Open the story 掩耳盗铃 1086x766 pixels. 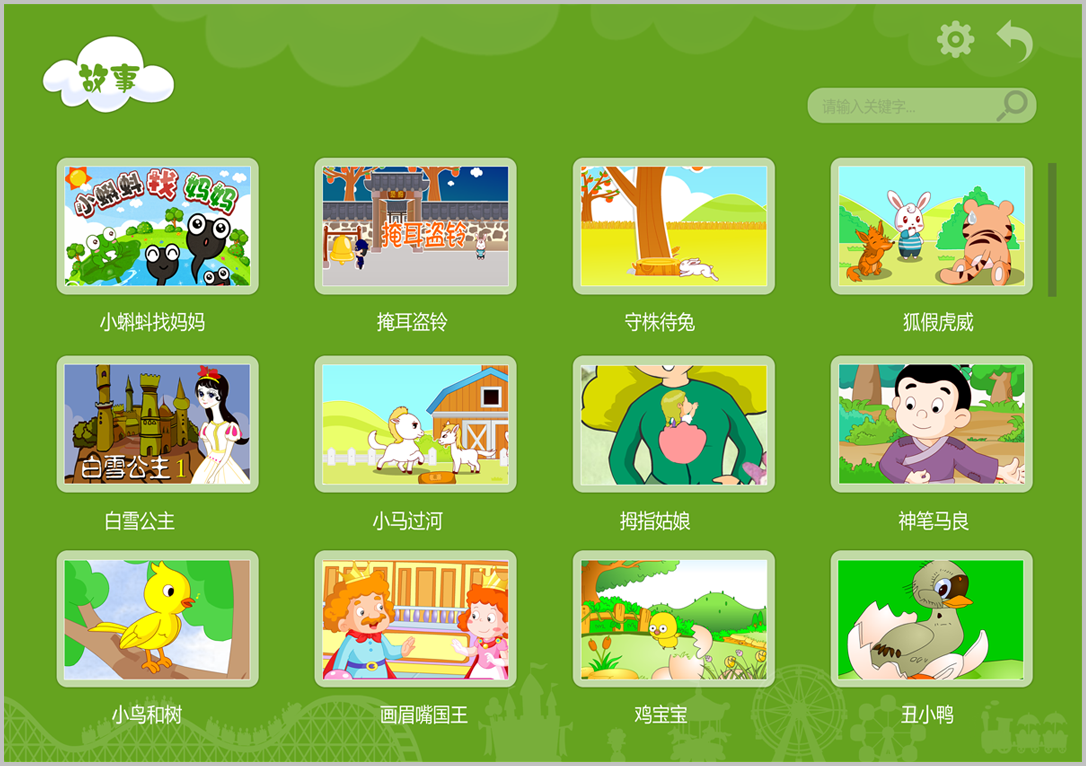point(415,226)
